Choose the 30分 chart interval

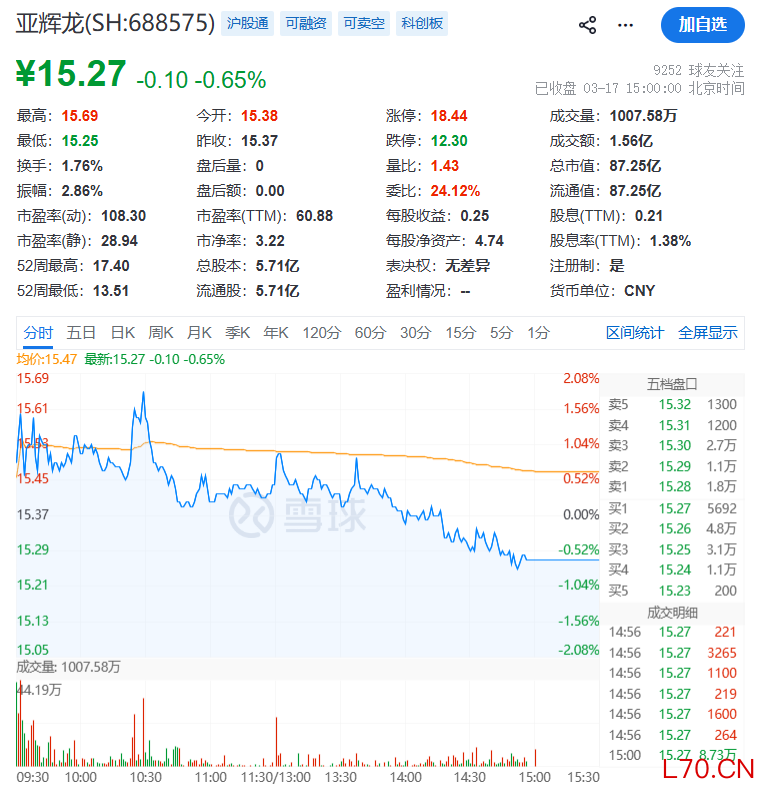[415, 333]
